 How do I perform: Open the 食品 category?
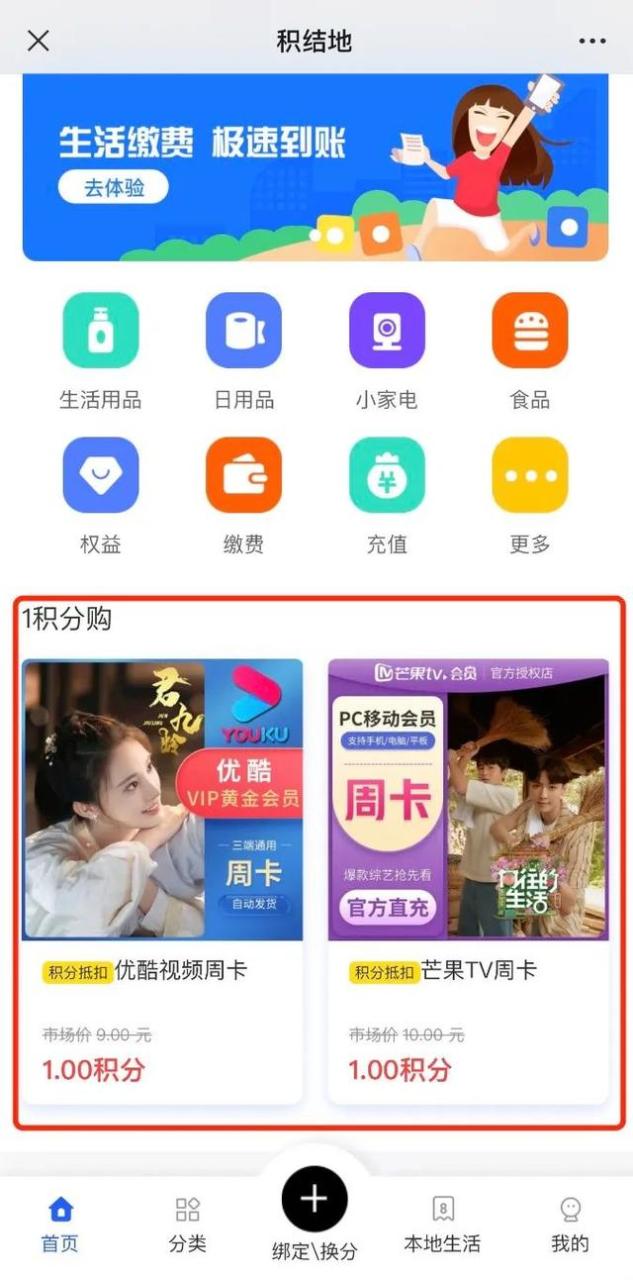coord(529,331)
